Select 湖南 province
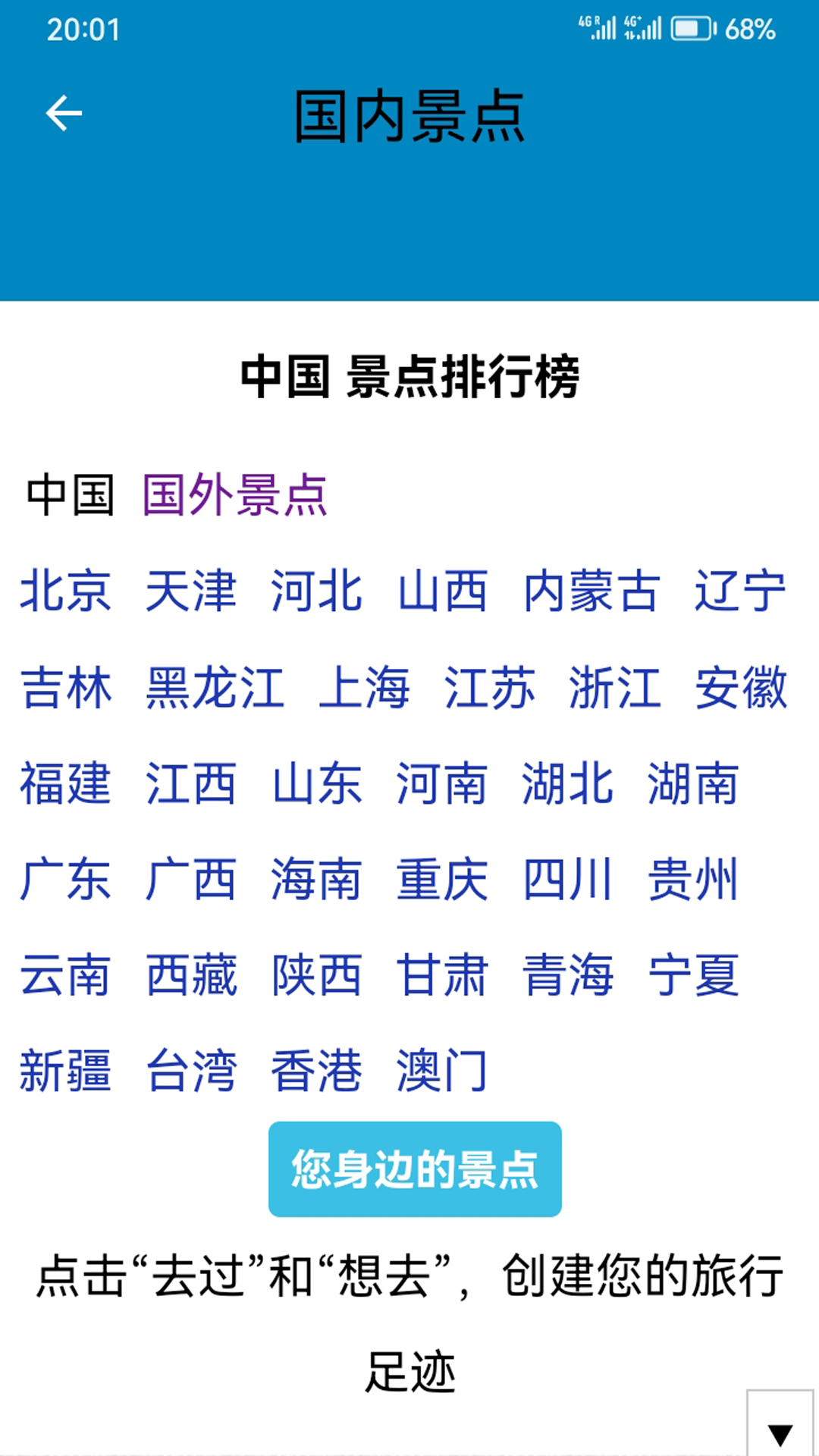The width and height of the screenshot is (819, 1456). [x=693, y=783]
